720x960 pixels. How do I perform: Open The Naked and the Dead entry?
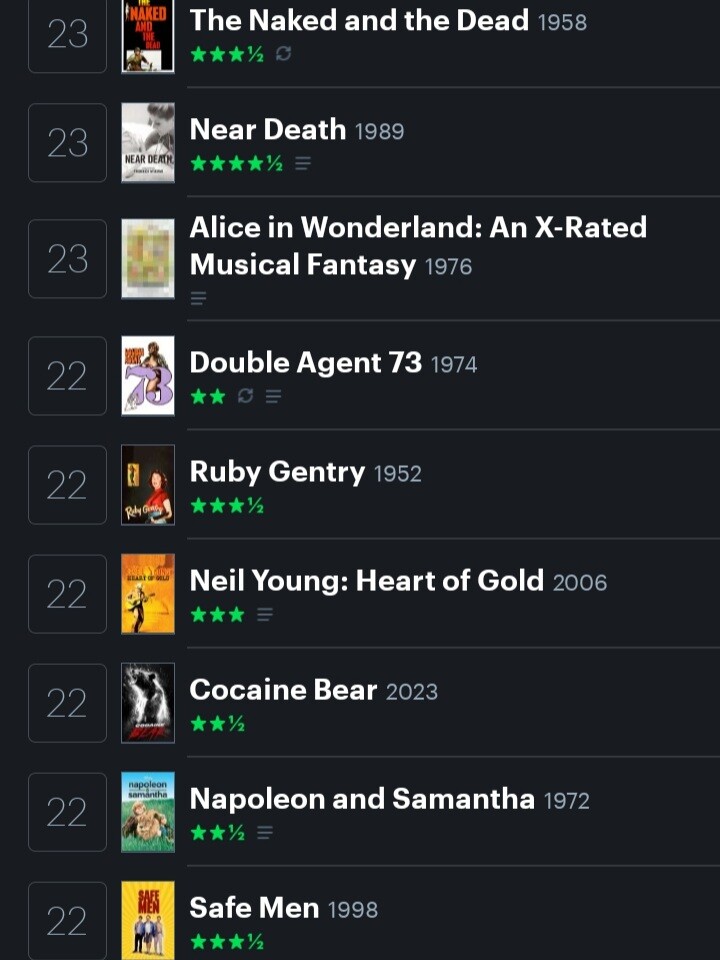359,20
